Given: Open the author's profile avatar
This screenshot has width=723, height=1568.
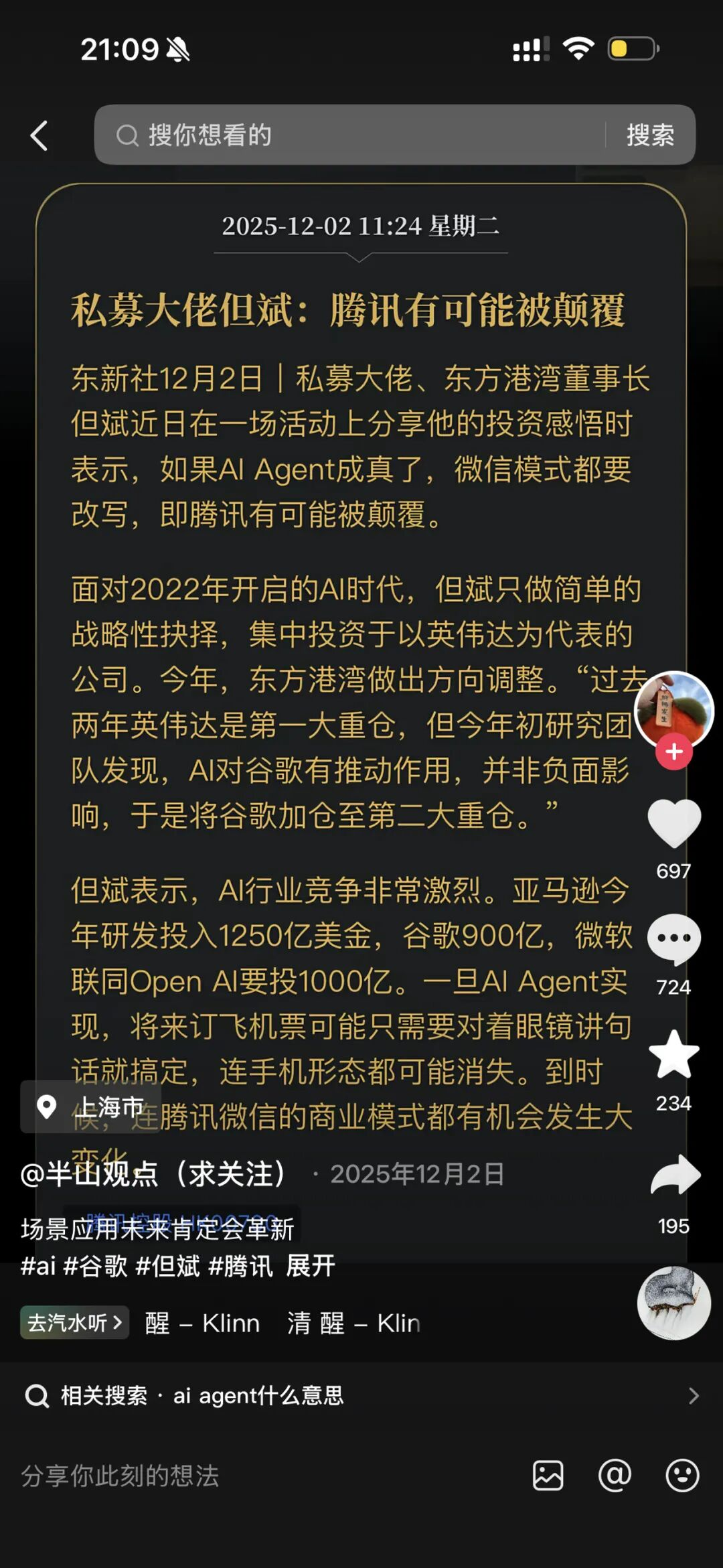Looking at the screenshot, I should 673,710.
